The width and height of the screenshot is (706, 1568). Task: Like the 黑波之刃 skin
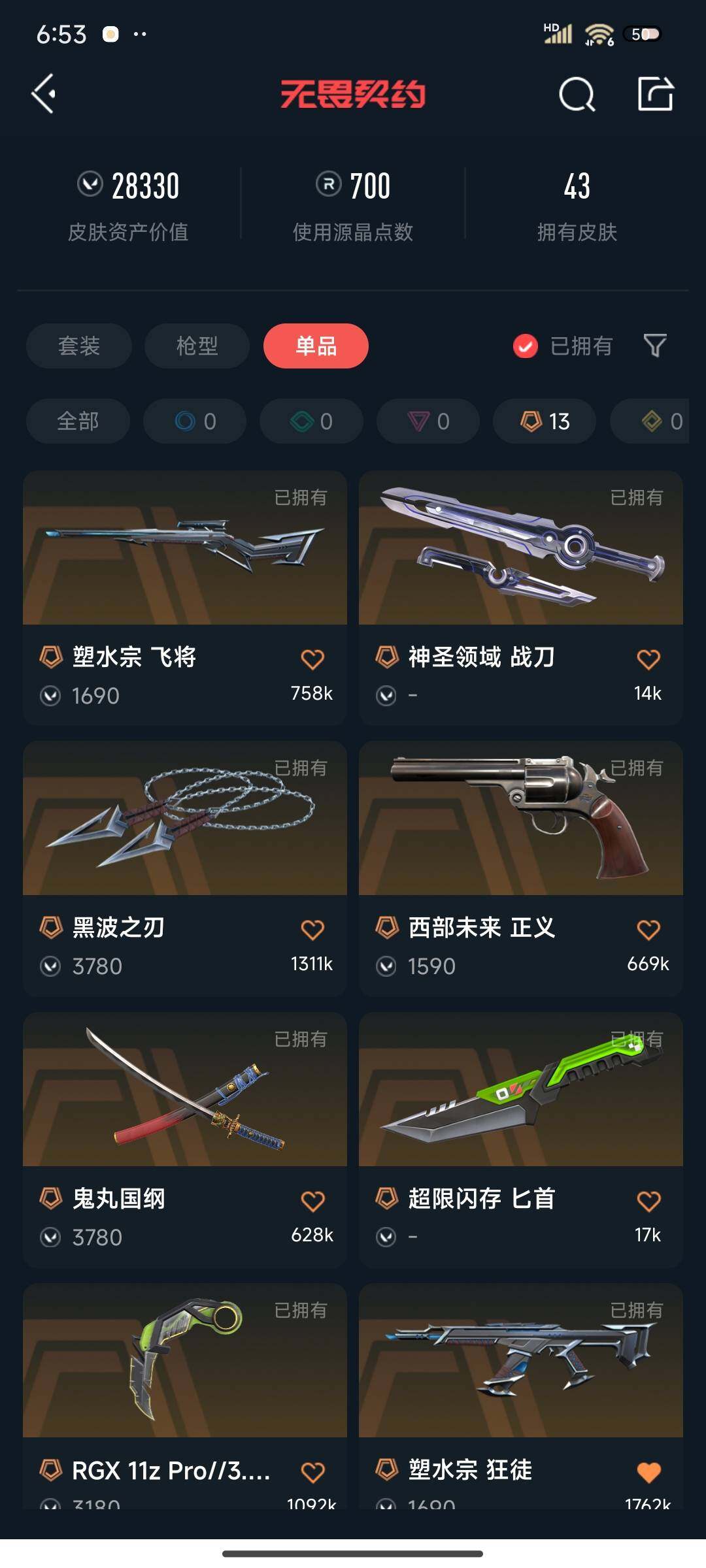(x=312, y=930)
